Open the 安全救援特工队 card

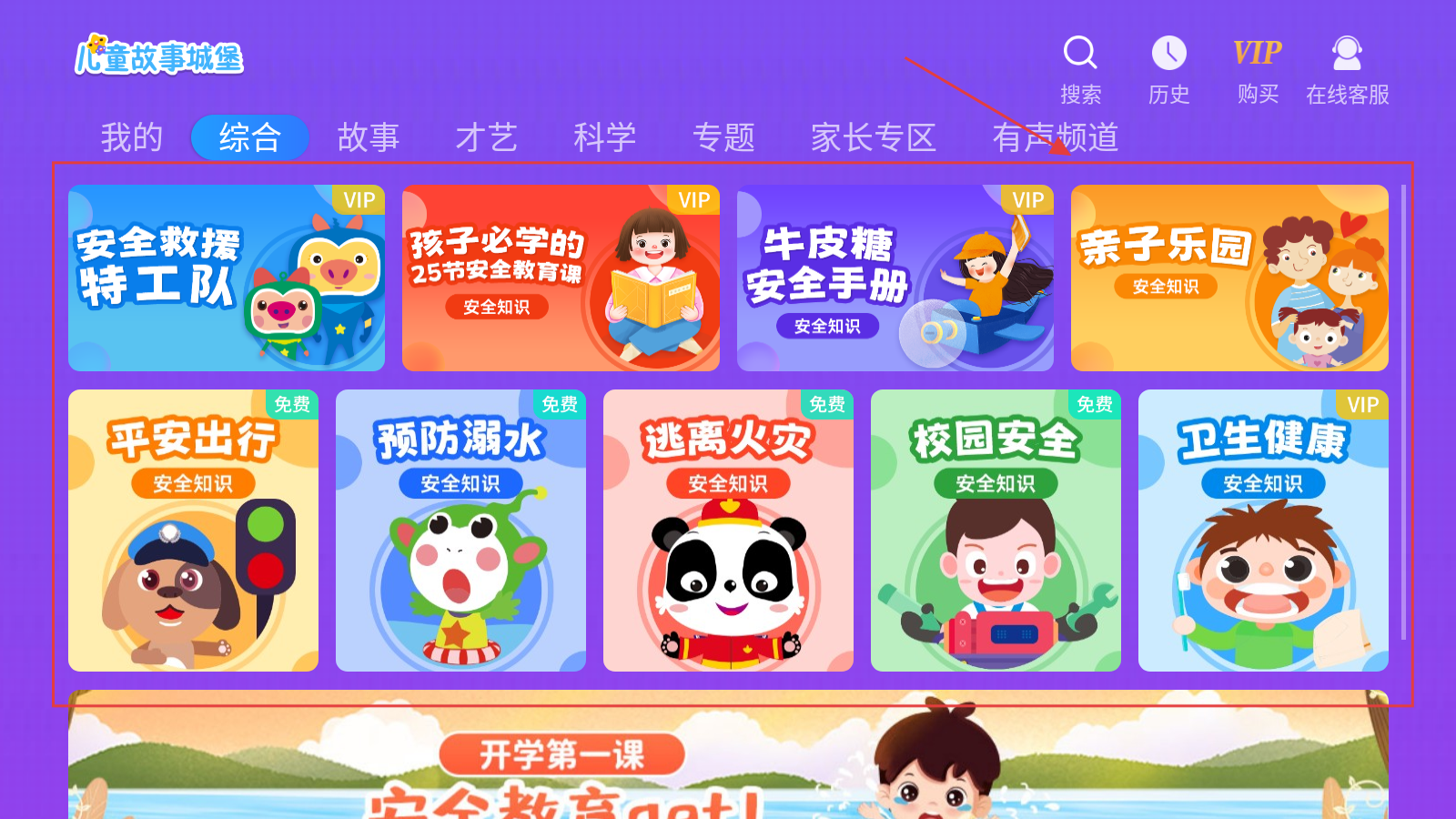tap(226, 278)
